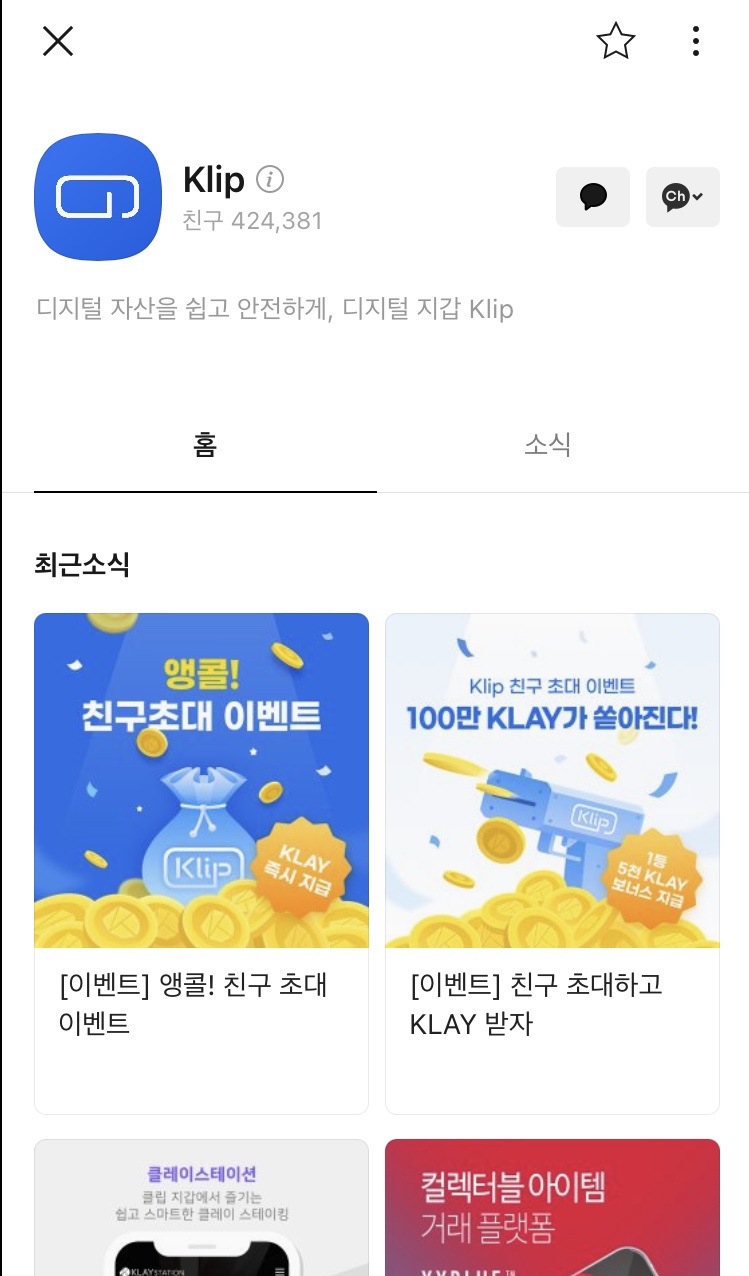
Task: Switch to the 홈 tab
Action: (205, 445)
